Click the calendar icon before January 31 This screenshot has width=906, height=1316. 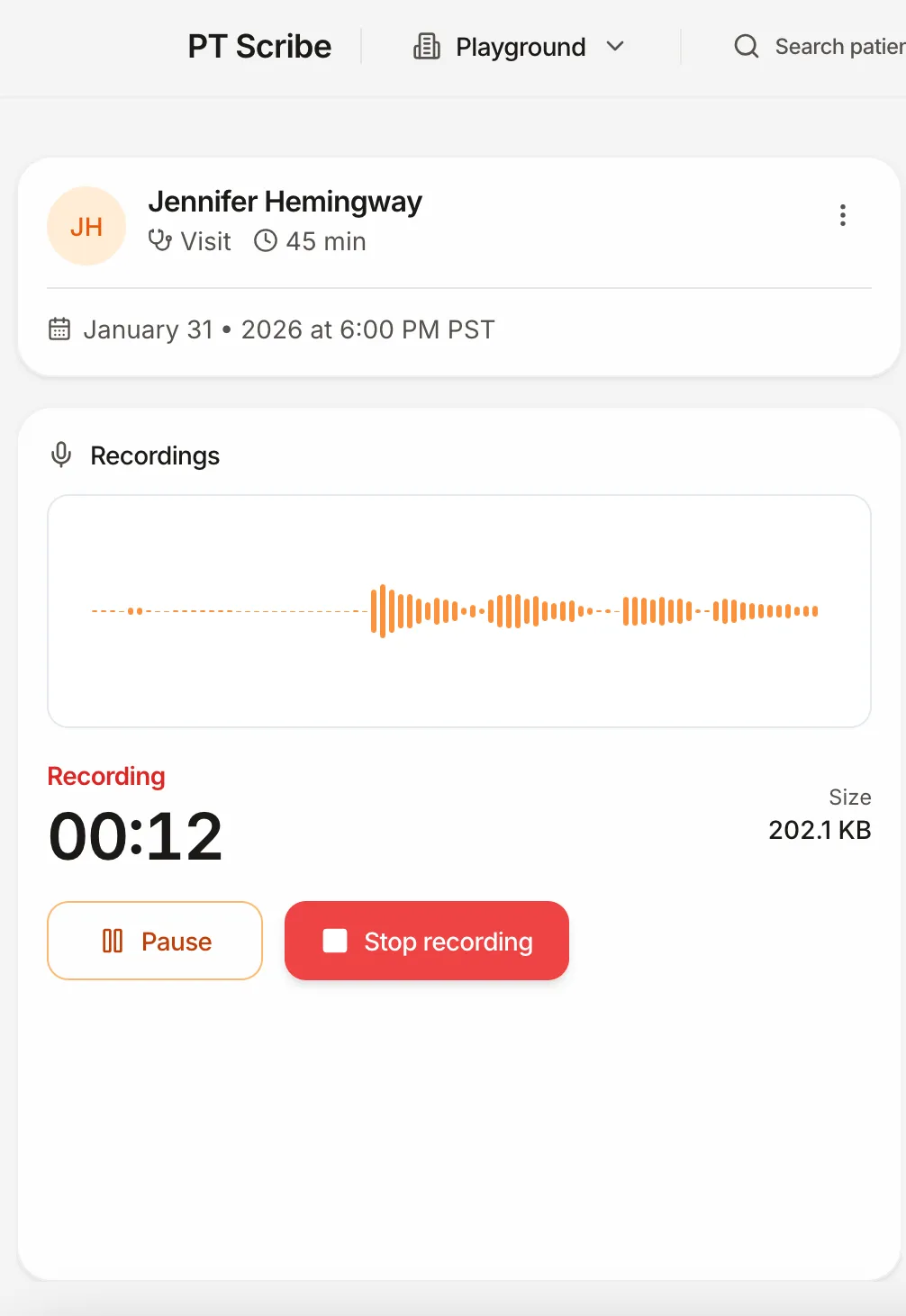pos(59,329)
